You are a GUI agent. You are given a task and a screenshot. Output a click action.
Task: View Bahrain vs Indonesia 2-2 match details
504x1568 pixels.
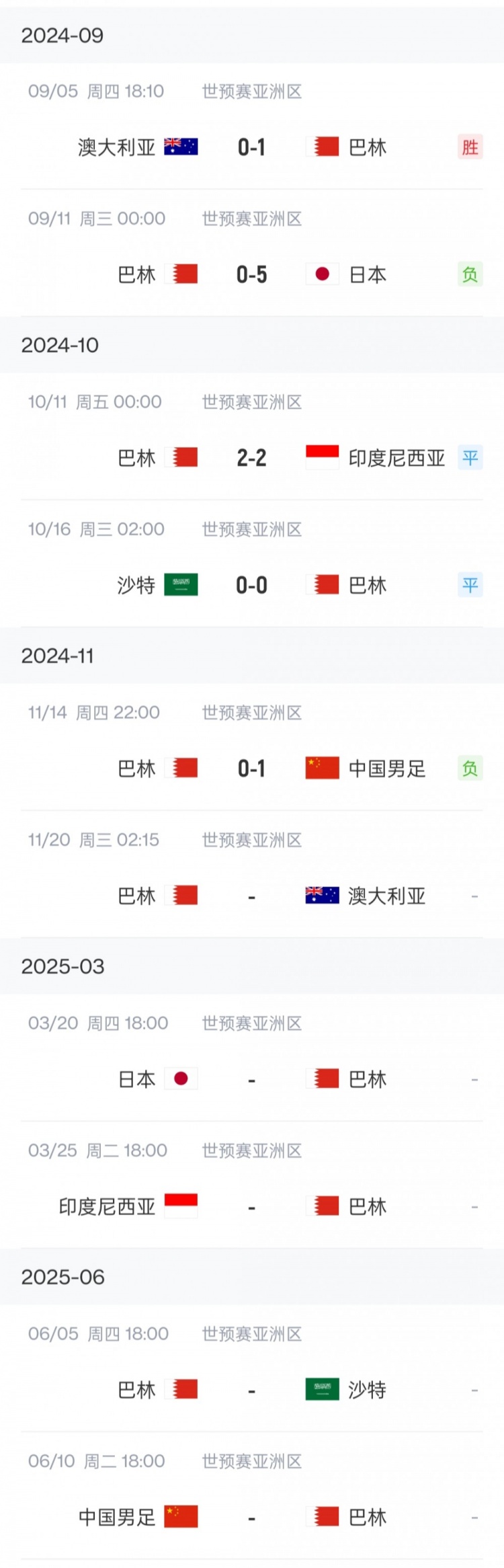click(251, 458)
